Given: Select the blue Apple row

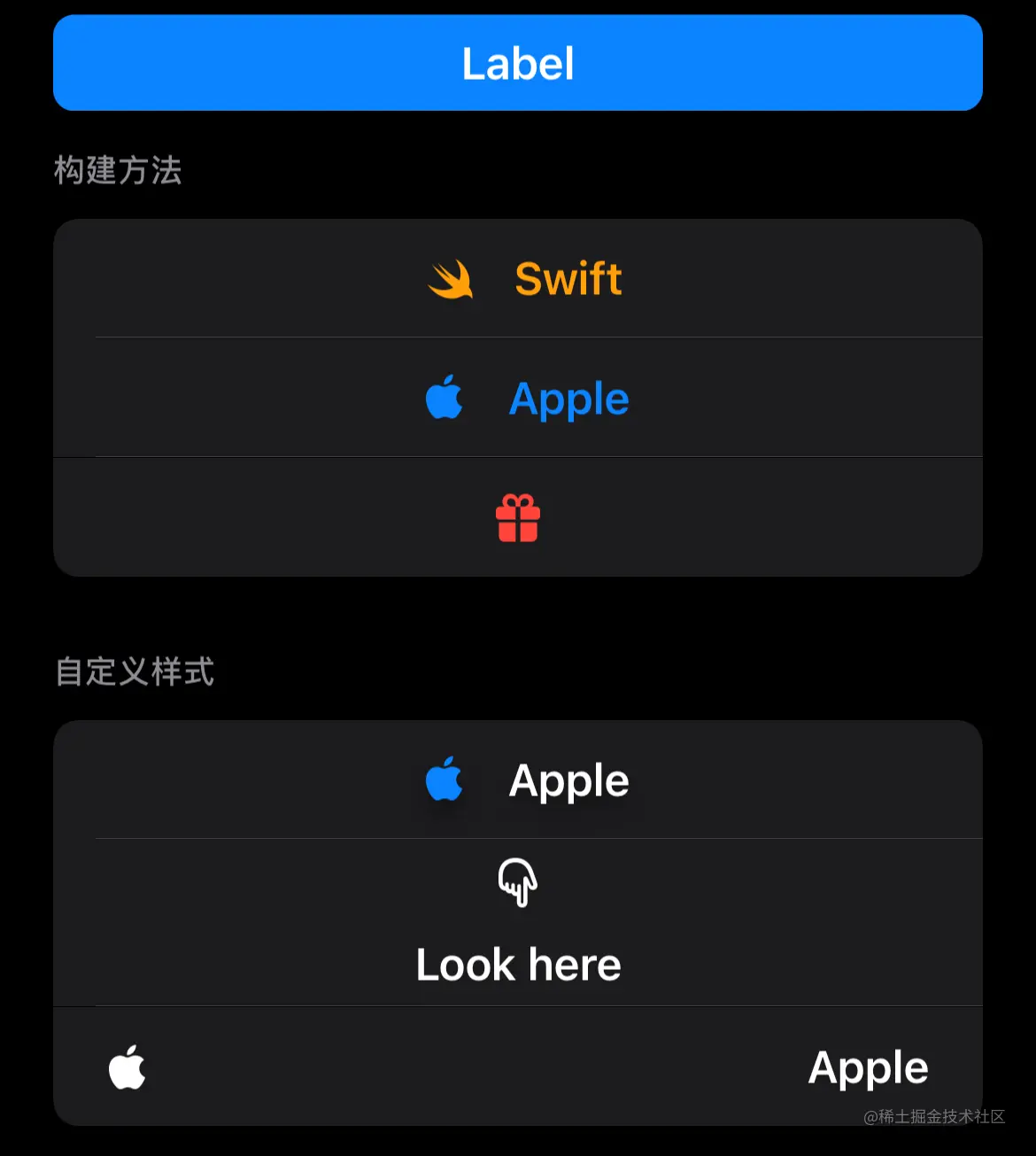Looking at the screenshot, I should 527,399.
